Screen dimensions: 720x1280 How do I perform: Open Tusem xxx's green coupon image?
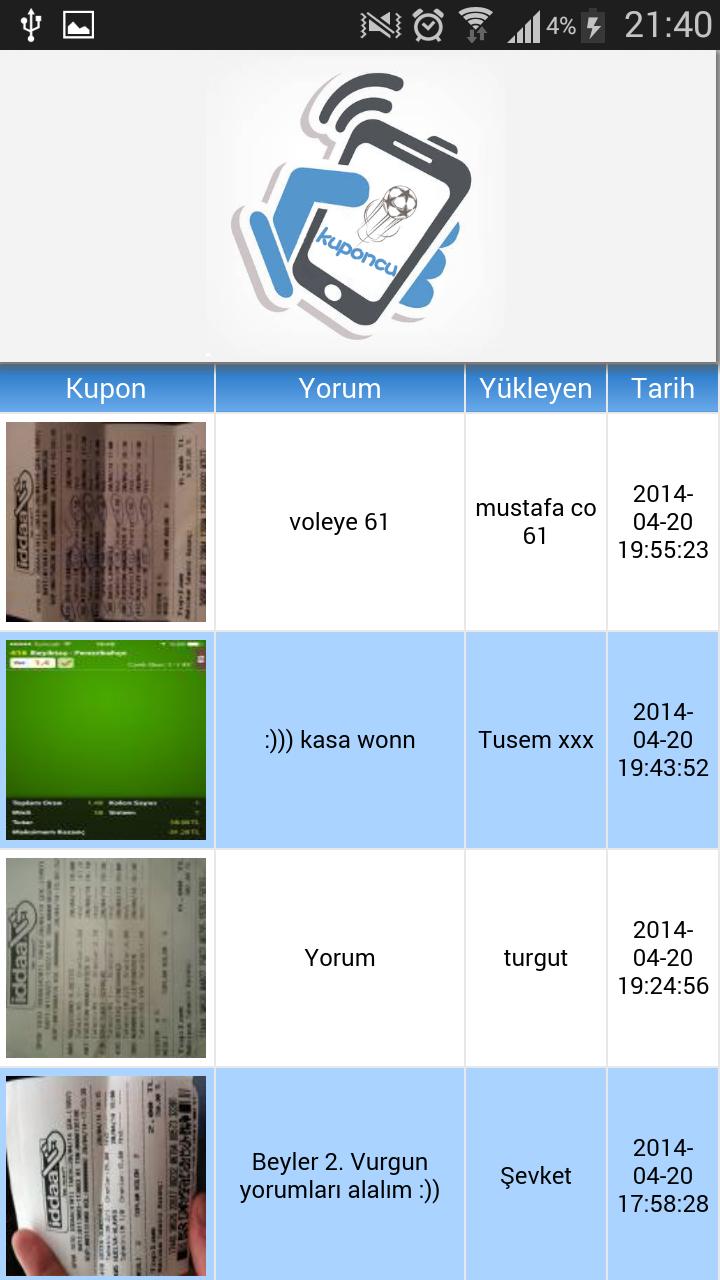click(x=106, y=739)
